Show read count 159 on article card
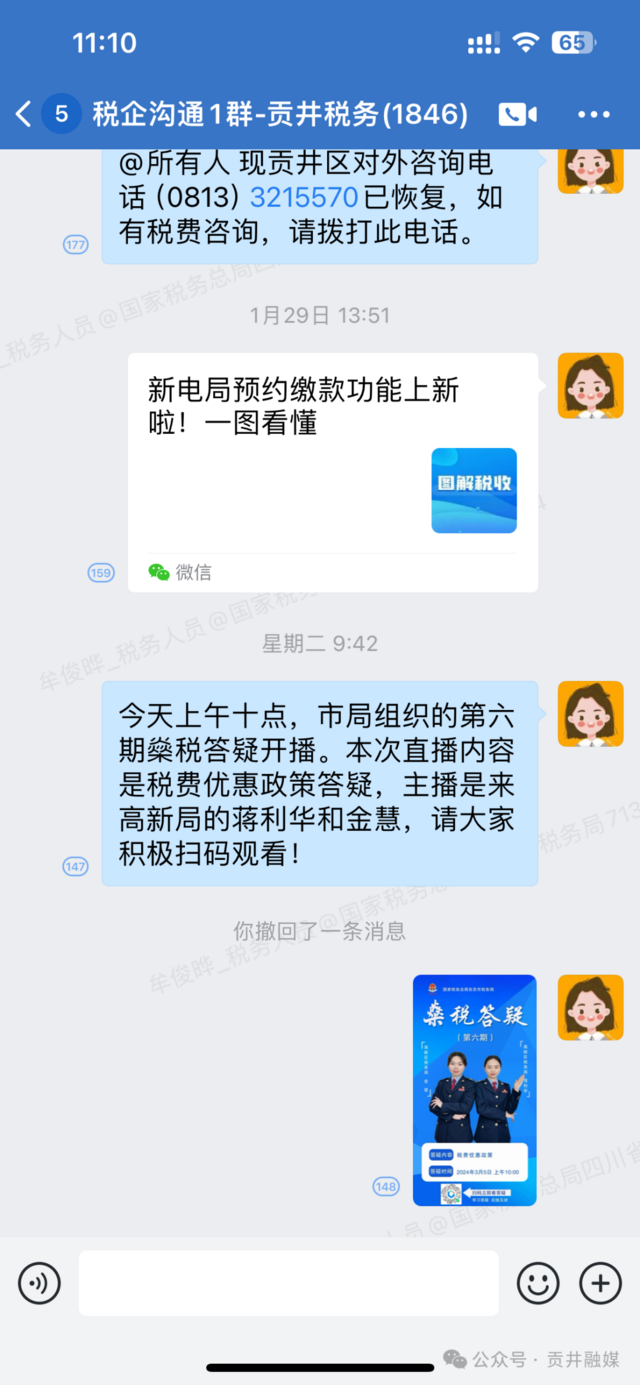The image size is (640, 1385). tap(101, 573)
